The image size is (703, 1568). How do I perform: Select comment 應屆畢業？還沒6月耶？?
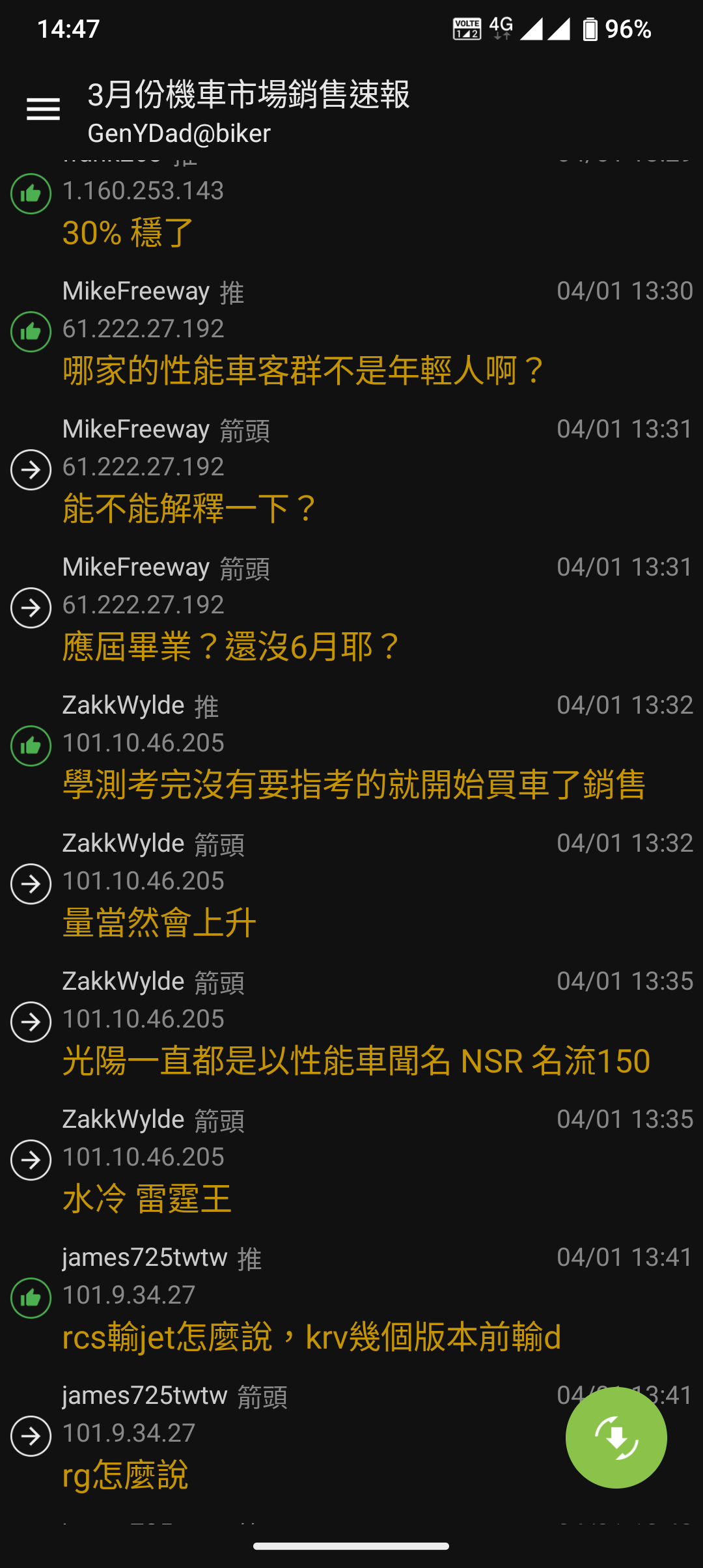tap(351, 608)
